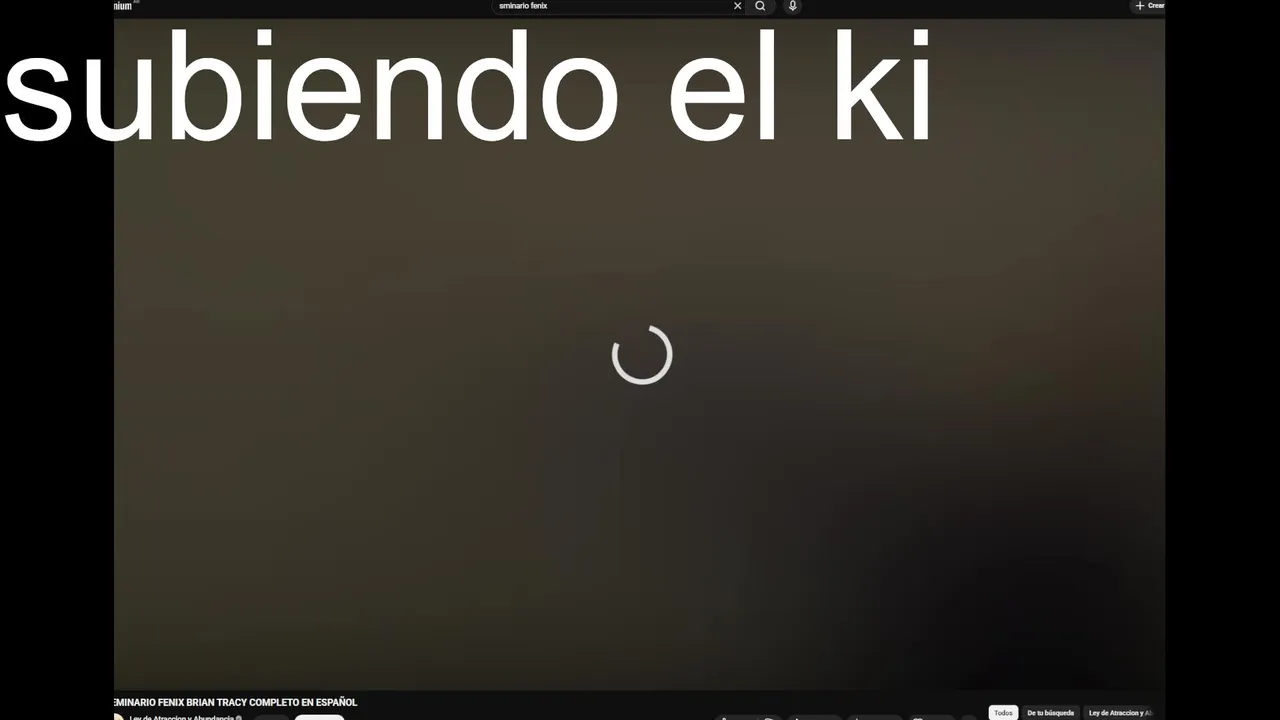Clear the search text with the X

point(738,6)
